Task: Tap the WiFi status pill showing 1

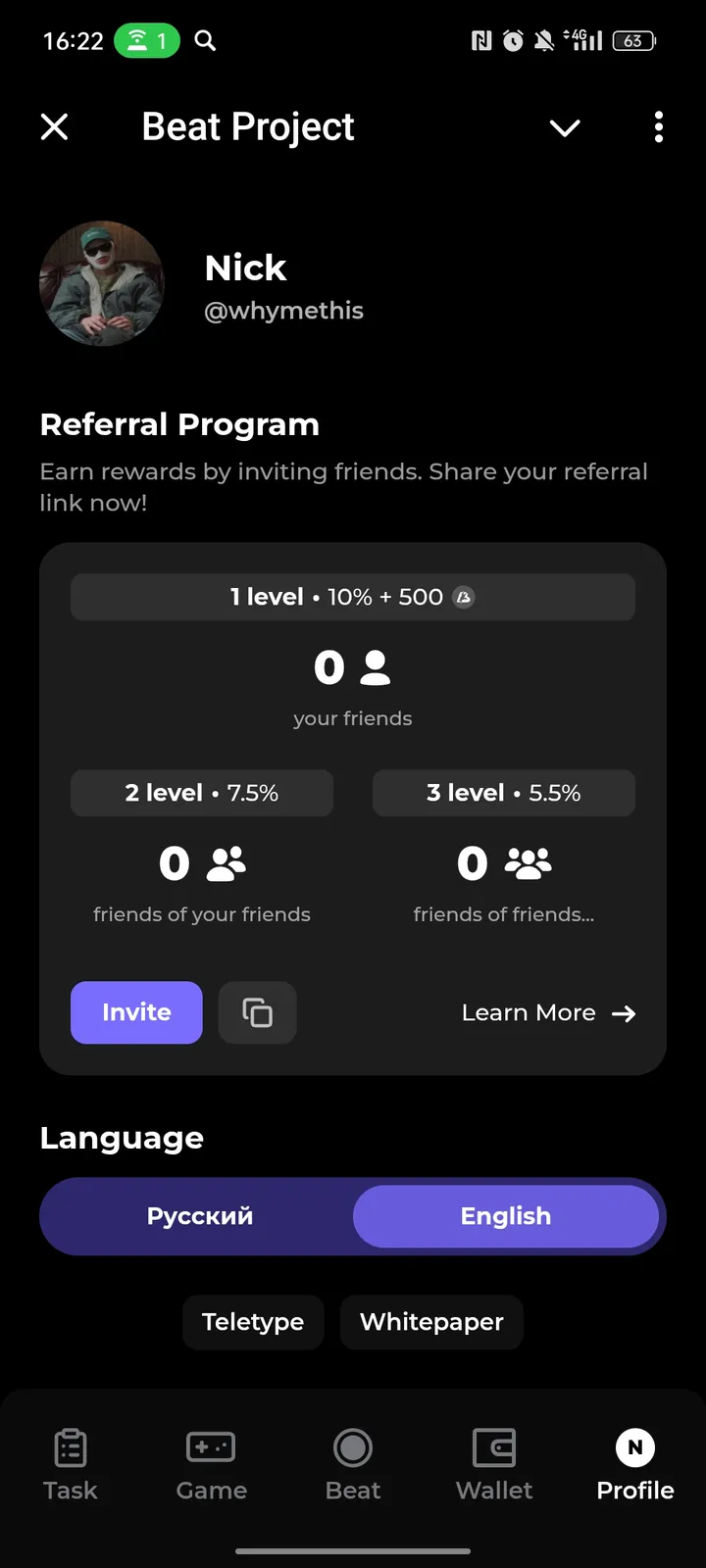Action: (147, 40)
